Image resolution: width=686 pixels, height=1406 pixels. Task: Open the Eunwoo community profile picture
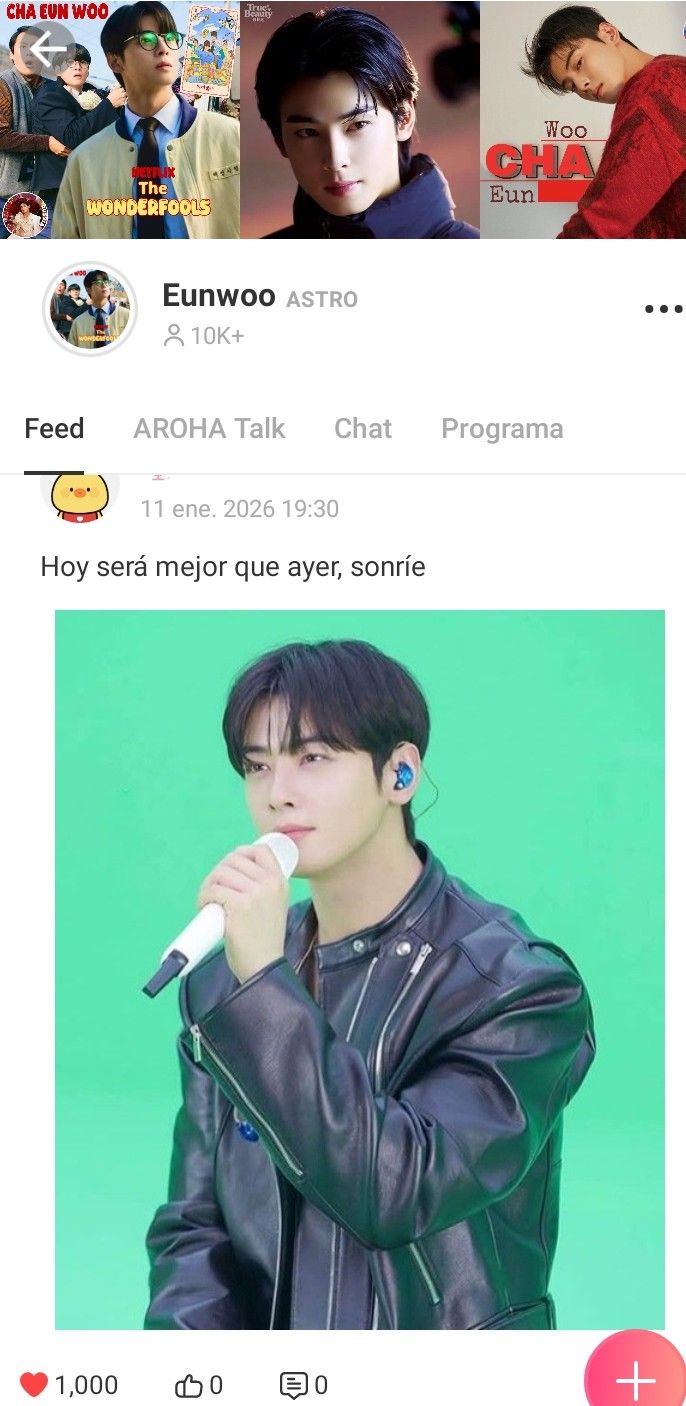tap(90, 310)
